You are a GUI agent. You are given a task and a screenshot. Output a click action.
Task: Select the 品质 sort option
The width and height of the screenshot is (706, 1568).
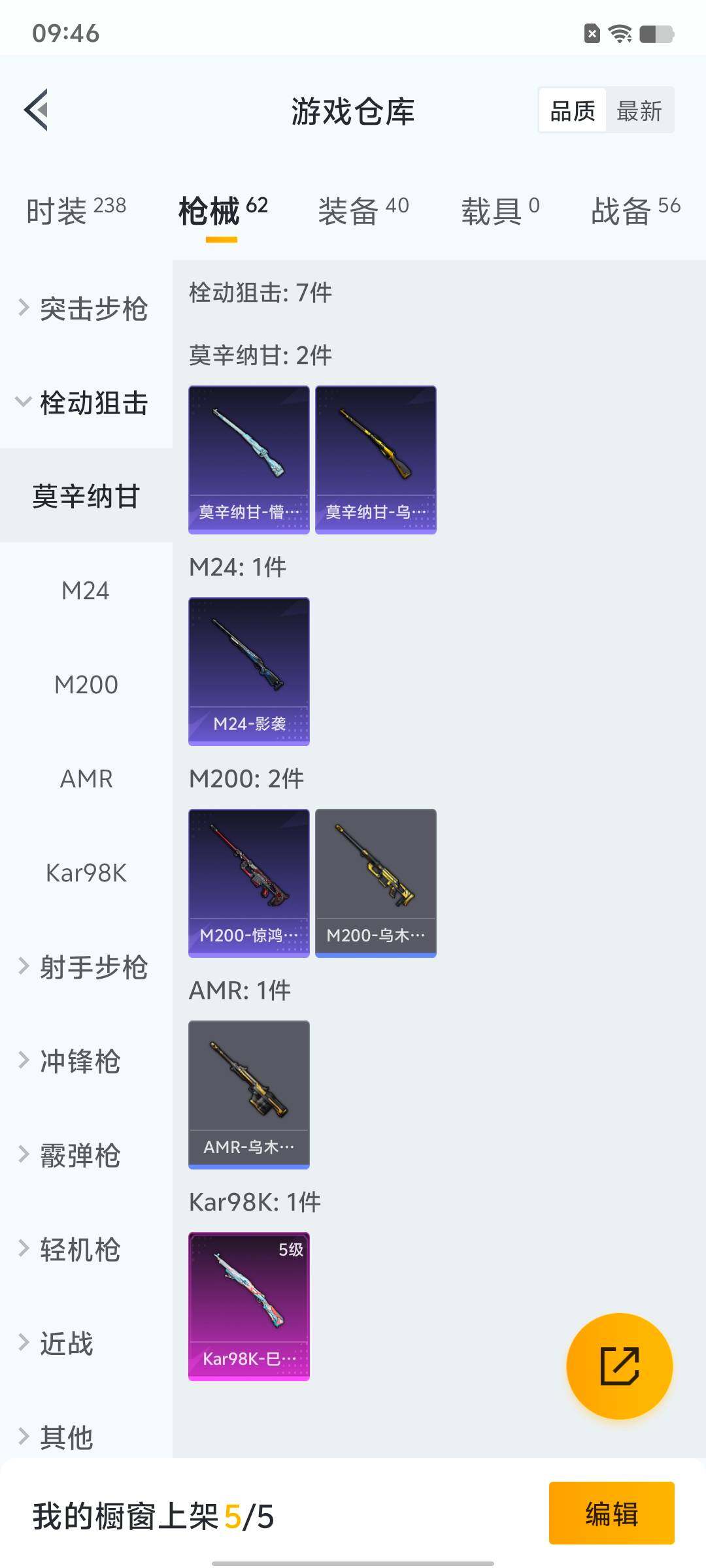coord(573,111)
